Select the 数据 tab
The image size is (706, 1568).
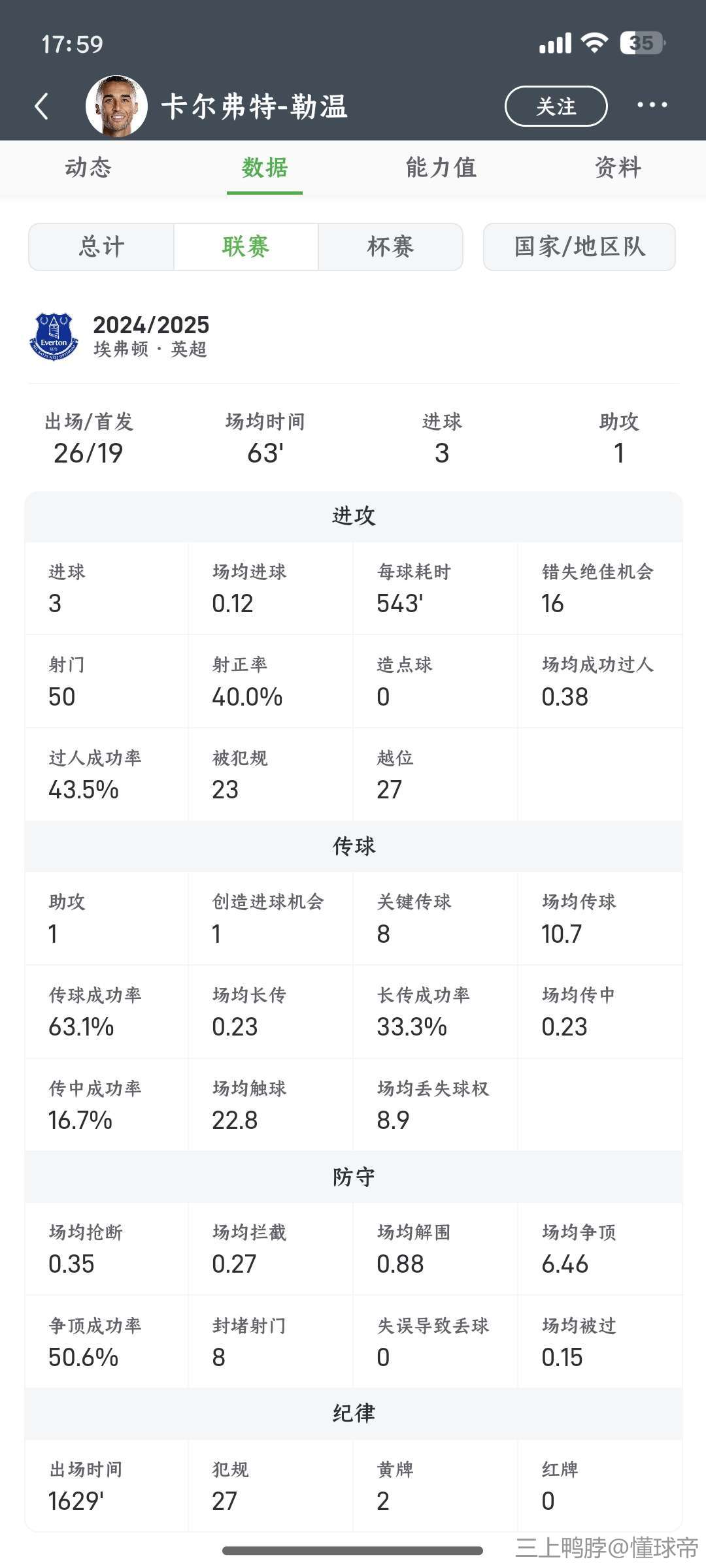point(265,168)
